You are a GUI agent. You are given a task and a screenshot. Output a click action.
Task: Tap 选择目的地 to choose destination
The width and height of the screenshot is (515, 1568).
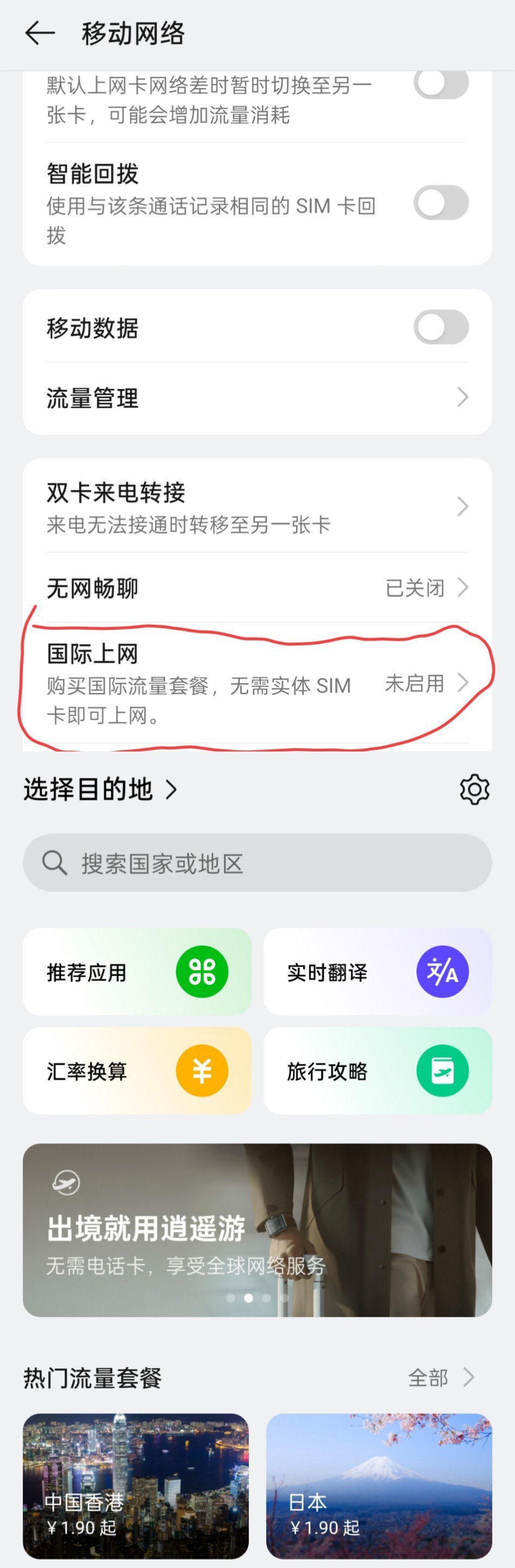click(101, 789)
